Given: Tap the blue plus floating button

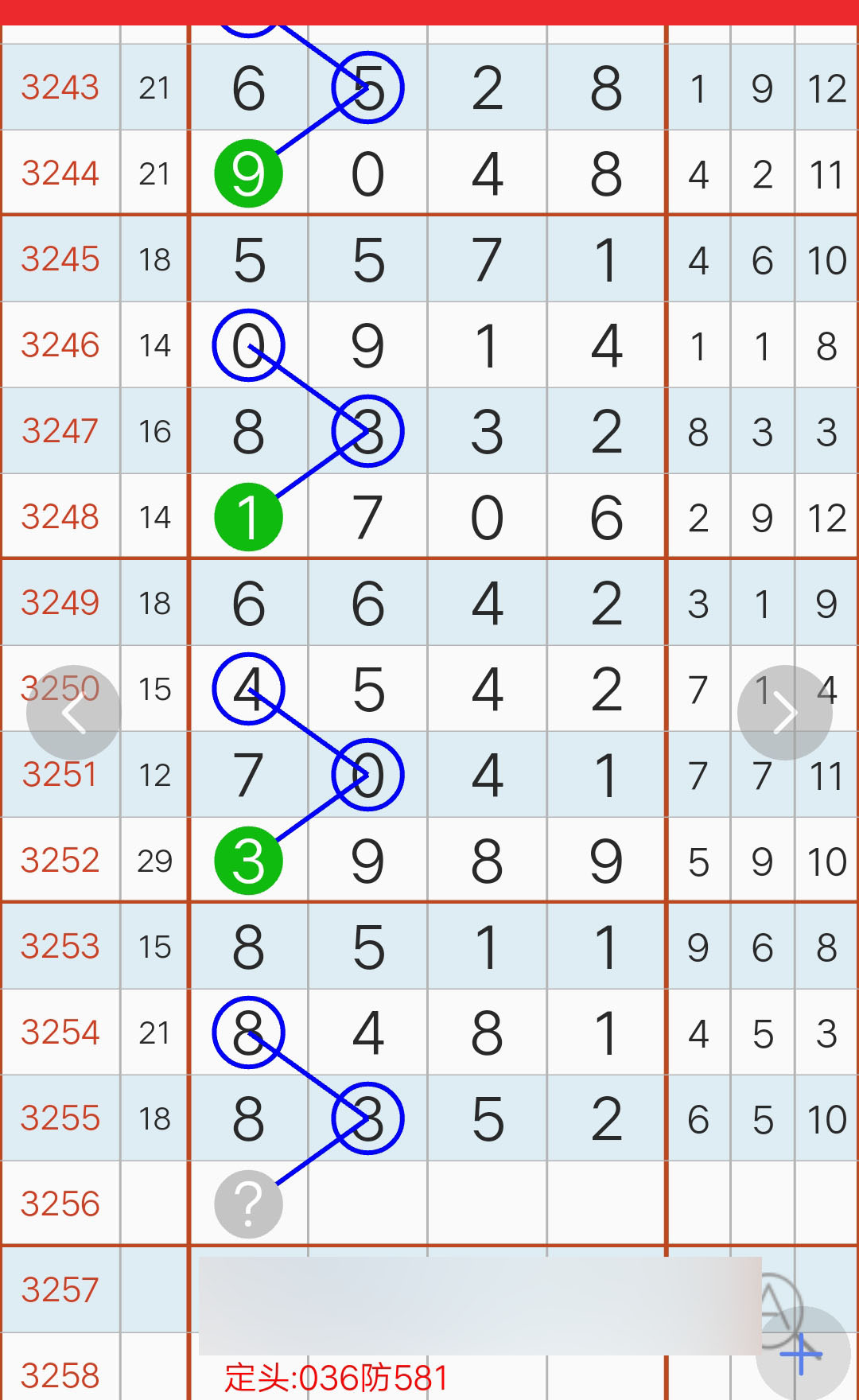Looking at the screenshot, I should pos(802,1354).
